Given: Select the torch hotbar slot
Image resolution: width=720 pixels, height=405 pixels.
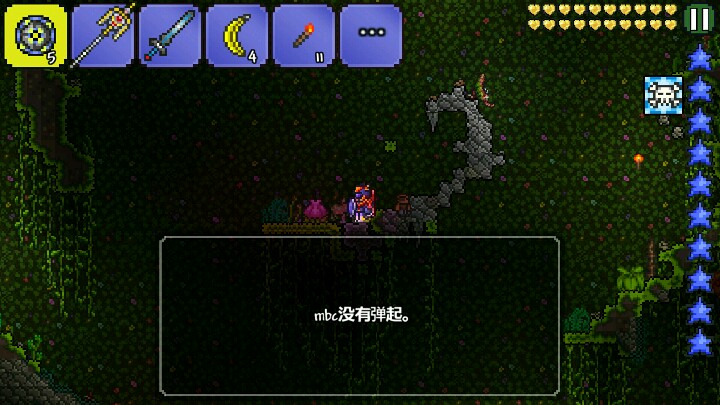Looking at the screenshot, I should pyautogui.click(x=304, y=35).
